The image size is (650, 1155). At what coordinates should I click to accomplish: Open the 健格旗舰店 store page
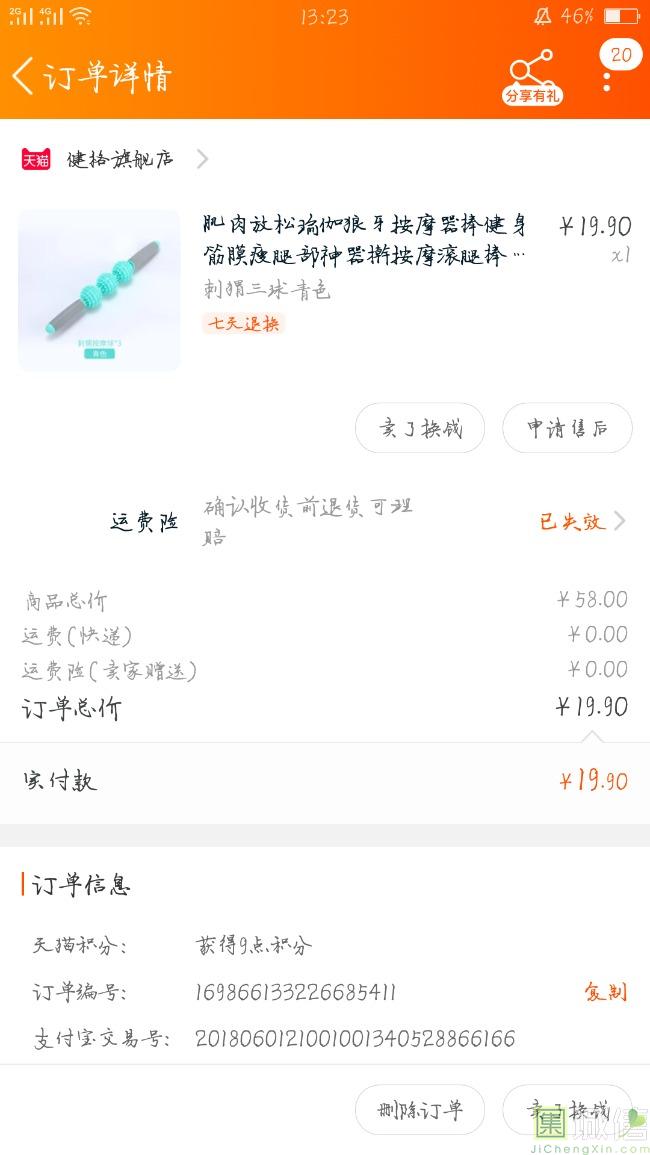[x=120, y=159]
